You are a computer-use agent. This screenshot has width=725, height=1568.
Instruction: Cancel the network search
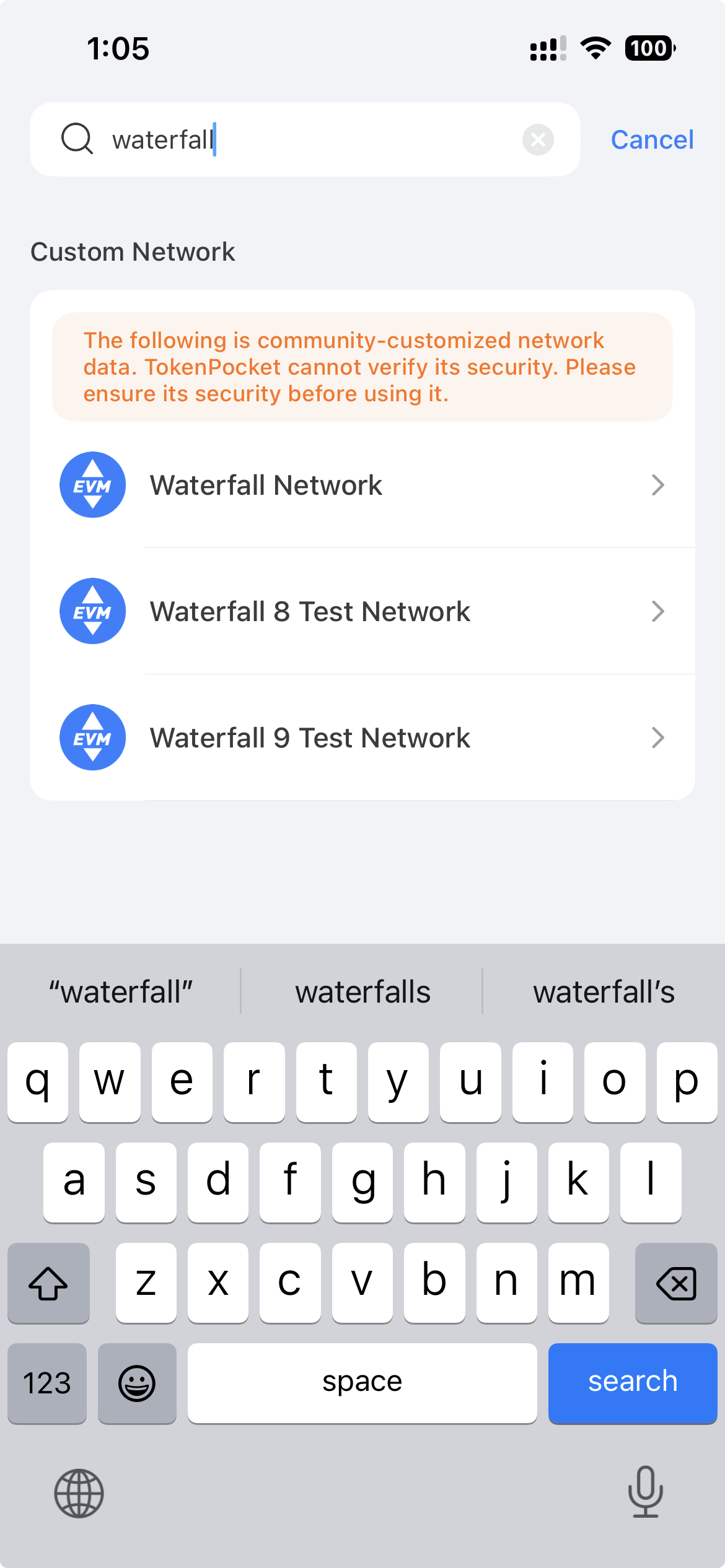(x=652, y=139)
